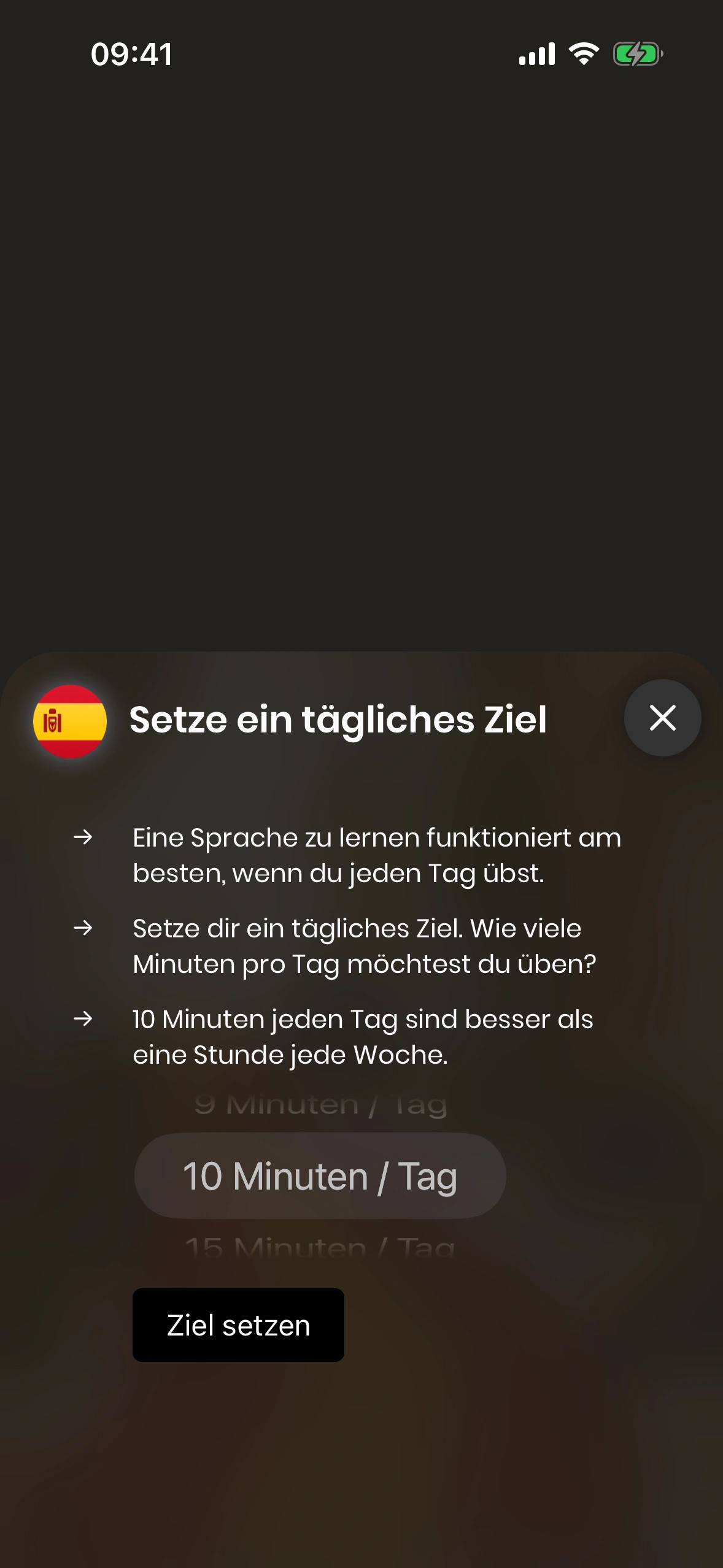Close the daily goal dialog
The image size is (723, 1568).
[662, 718]
